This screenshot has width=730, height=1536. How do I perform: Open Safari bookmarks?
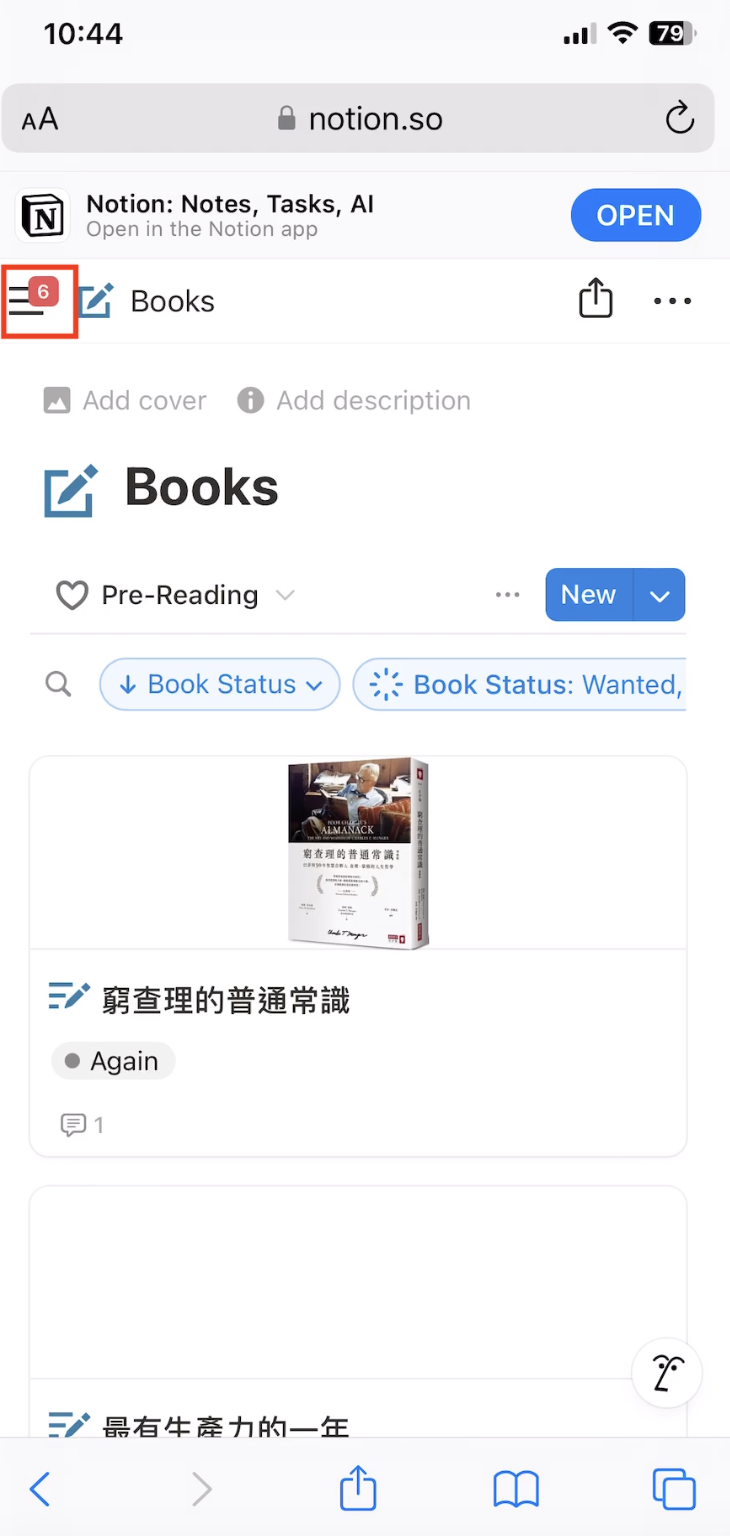pyautogui.click(x=516, y=1490)
